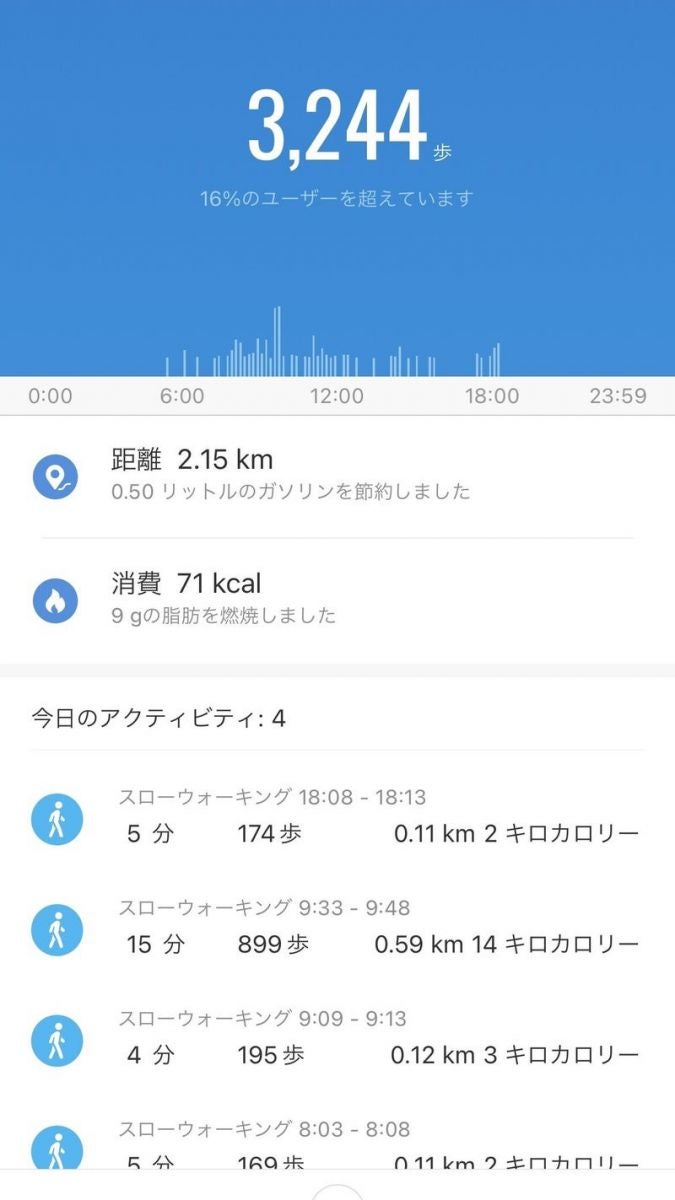This screenshot has width=675, height=1200.
Task: Open the 9:09 - 9:13 slow walking activity
Action: [x=337, y=1039]
